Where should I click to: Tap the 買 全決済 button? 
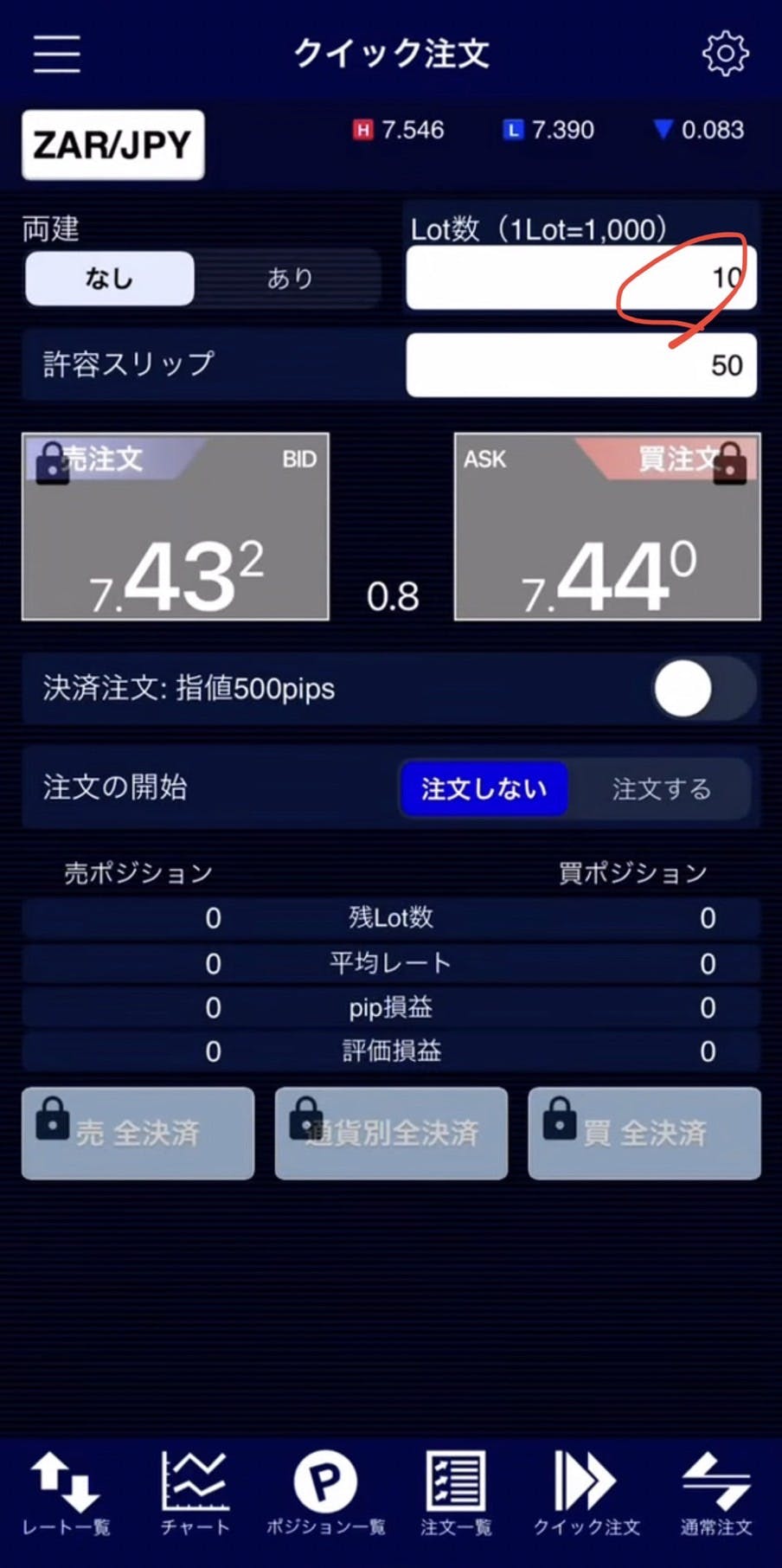(644, 1133)
